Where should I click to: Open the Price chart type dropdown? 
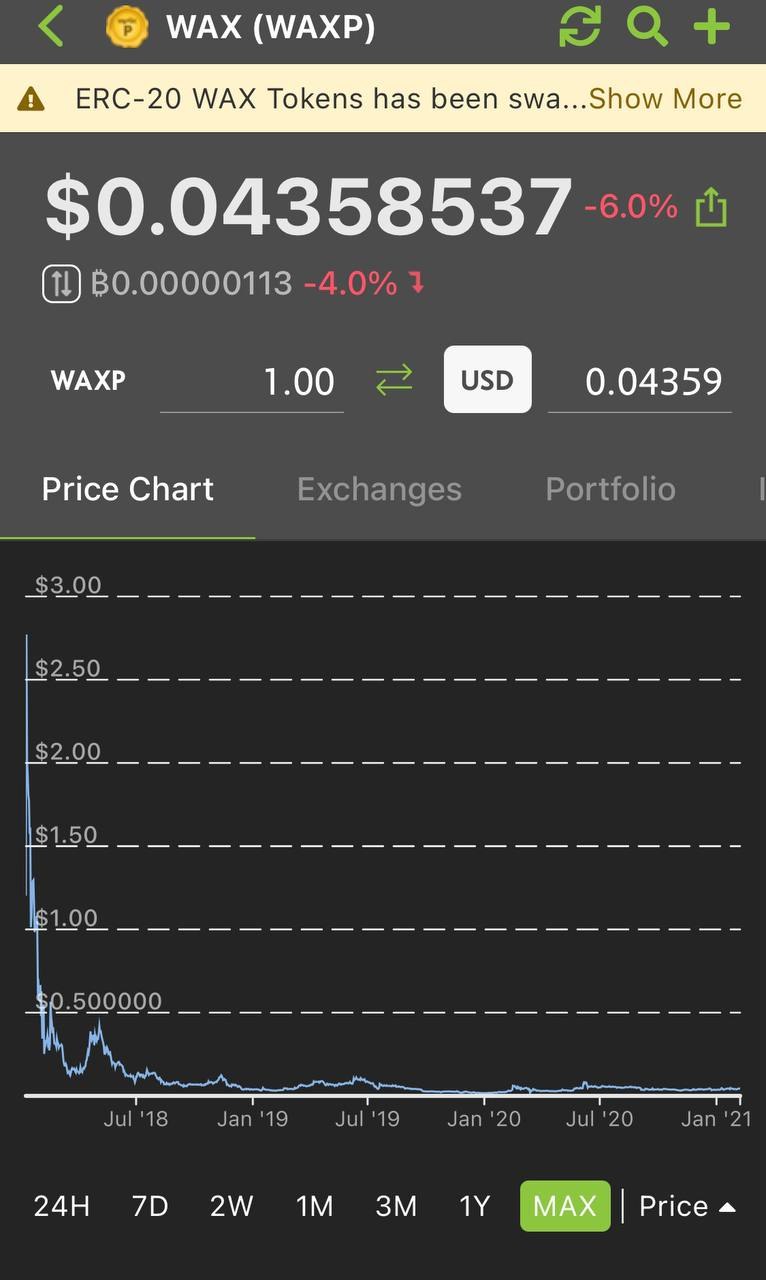pyautogui.click(x=688, y=1206)
